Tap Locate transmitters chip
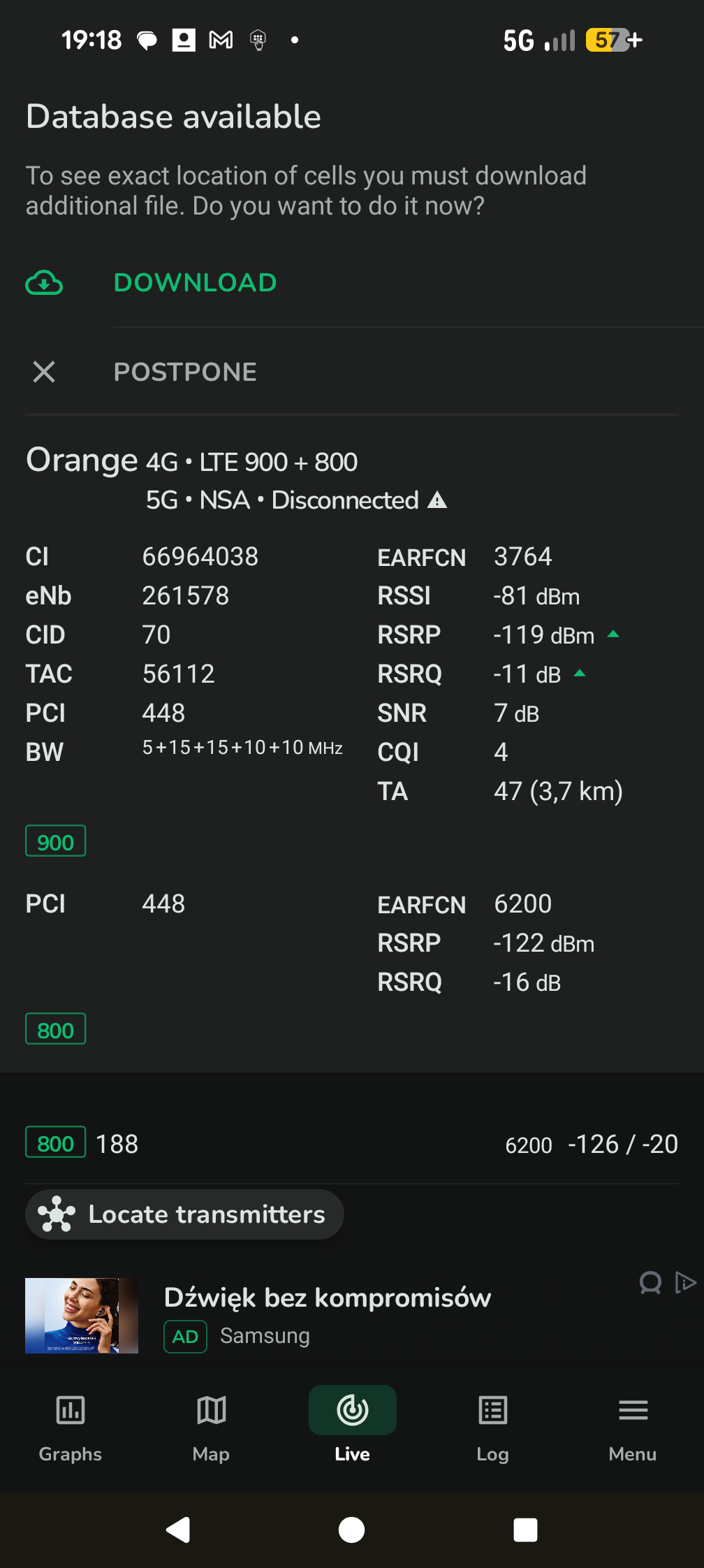Viewport: 704px width, 1568px height. click(184, 1214)
